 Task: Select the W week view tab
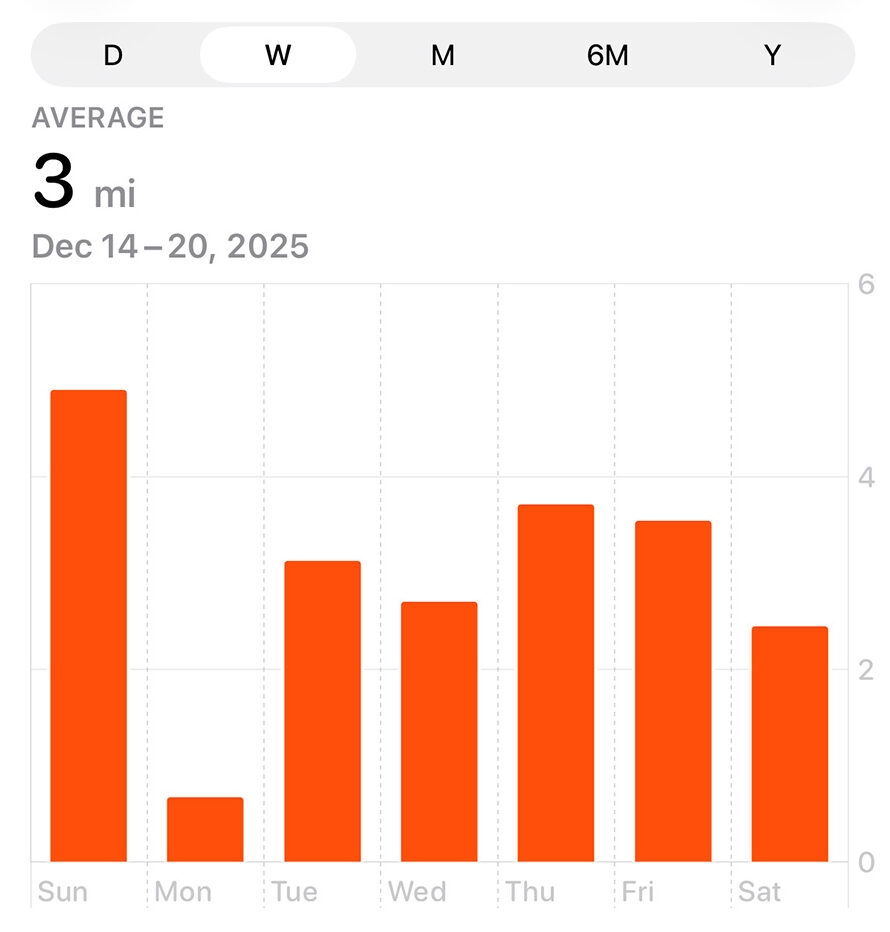pyautogui.click(x=277, y=56)
